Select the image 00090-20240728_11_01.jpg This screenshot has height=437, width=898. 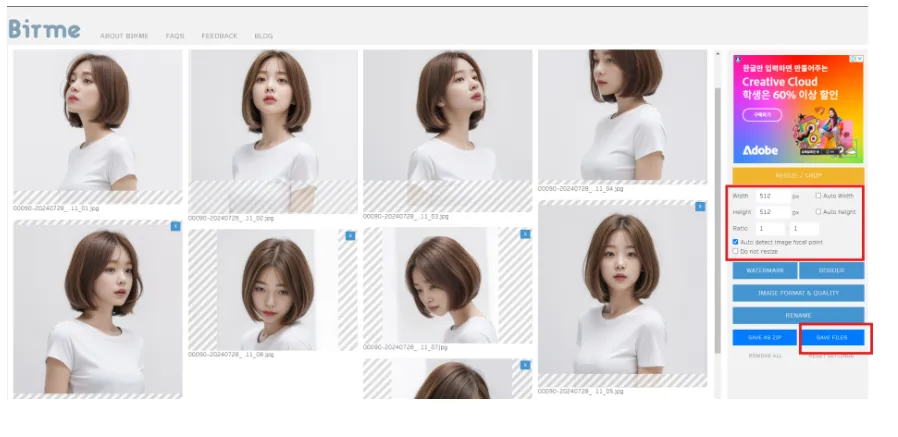(x=97, y=125)
